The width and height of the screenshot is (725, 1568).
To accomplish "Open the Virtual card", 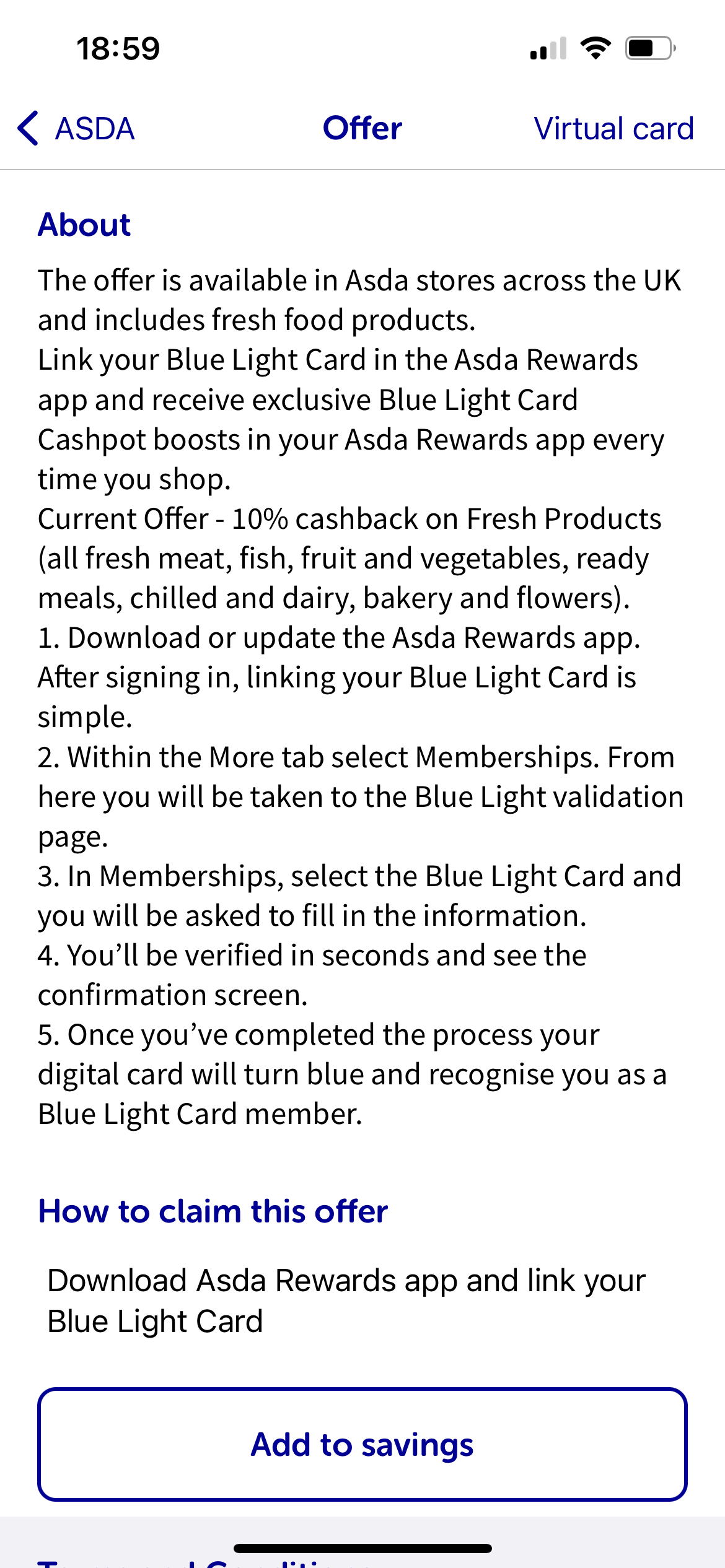I will pyautogui.click(x=613, y=129).
